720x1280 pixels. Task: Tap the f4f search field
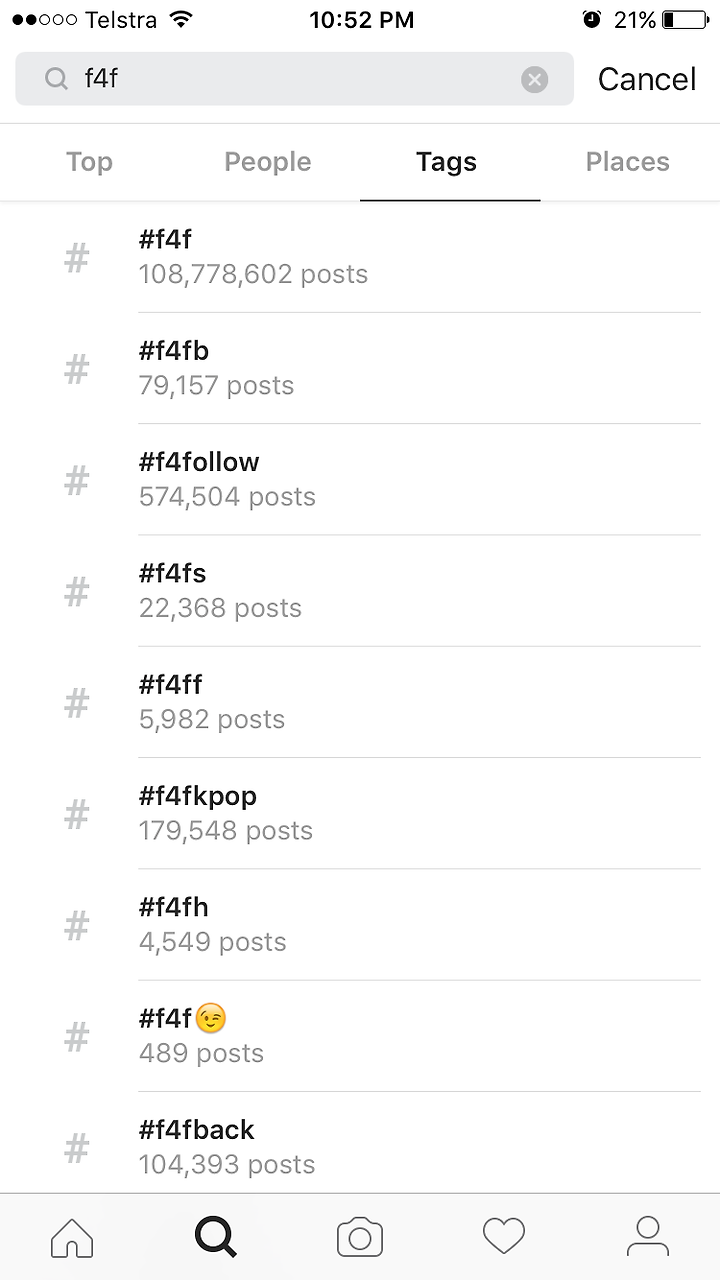[x=295, y=79]
